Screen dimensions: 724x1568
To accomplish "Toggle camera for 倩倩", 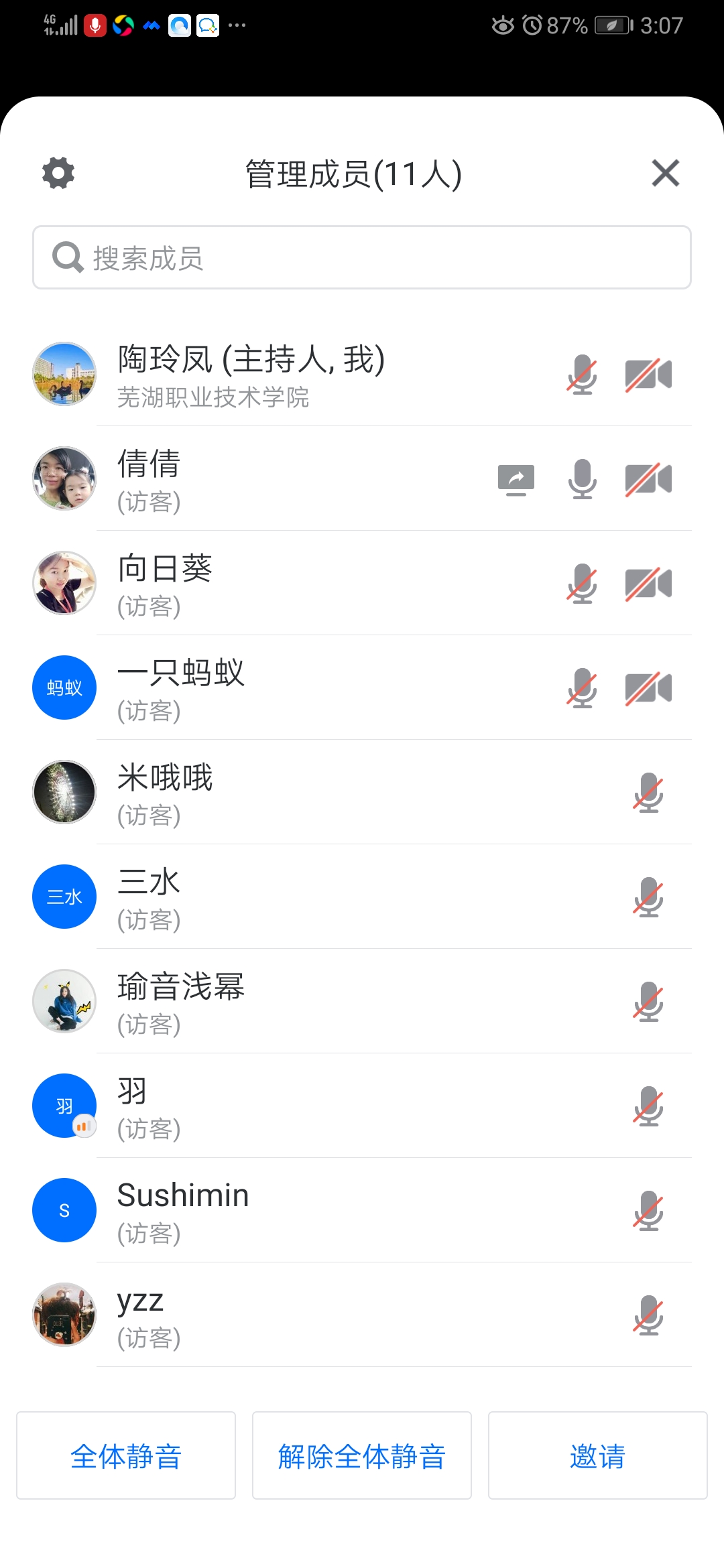I will click(x=648, y=479).
